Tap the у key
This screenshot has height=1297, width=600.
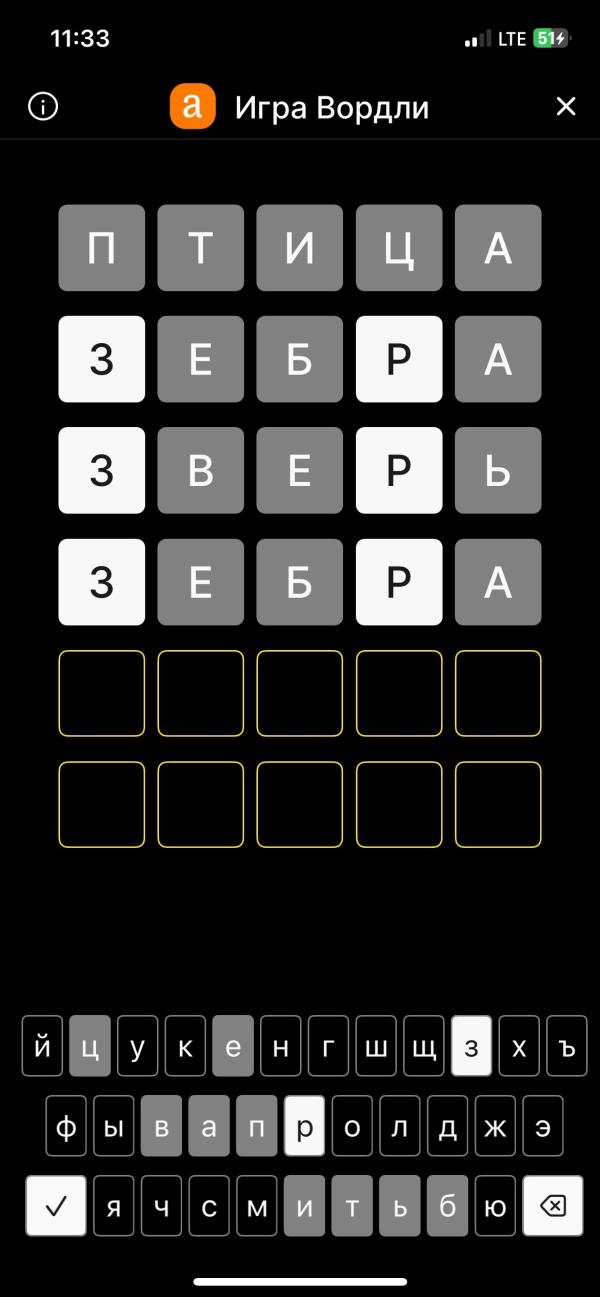click(137, 1046)
